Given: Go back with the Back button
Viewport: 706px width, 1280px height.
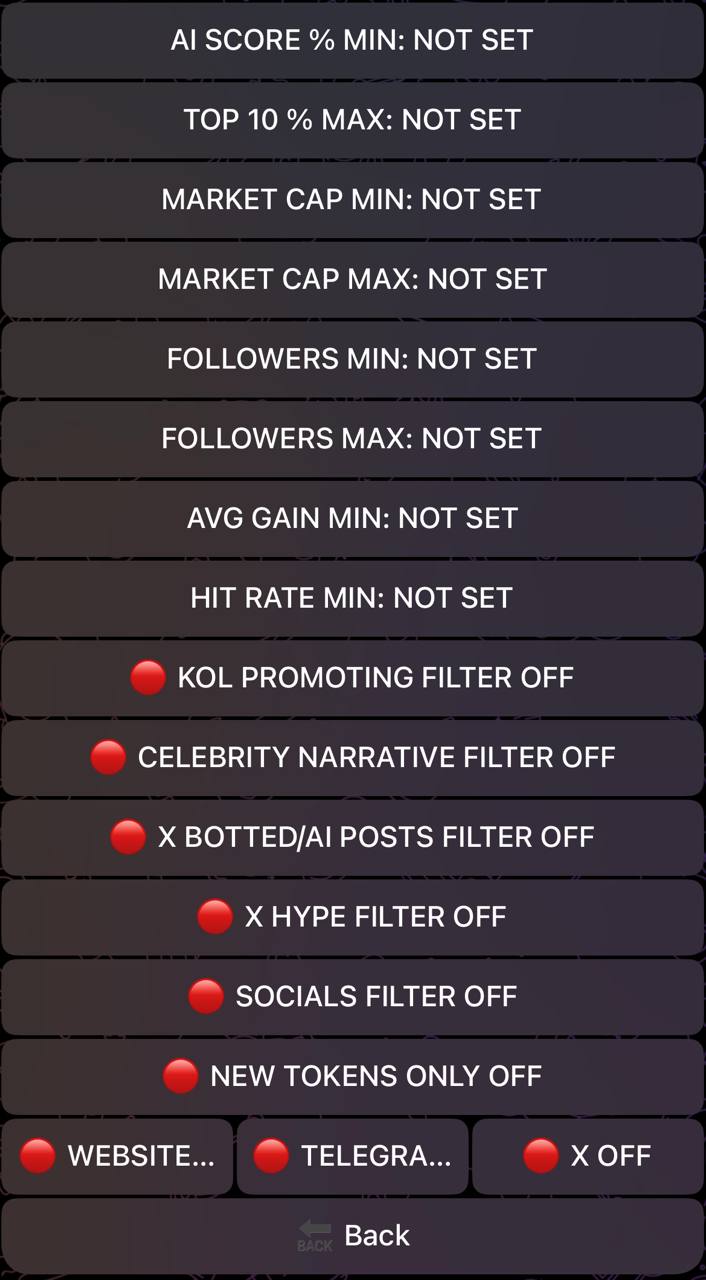Looking at the screenshot, I should click(x=352, y=1236).
